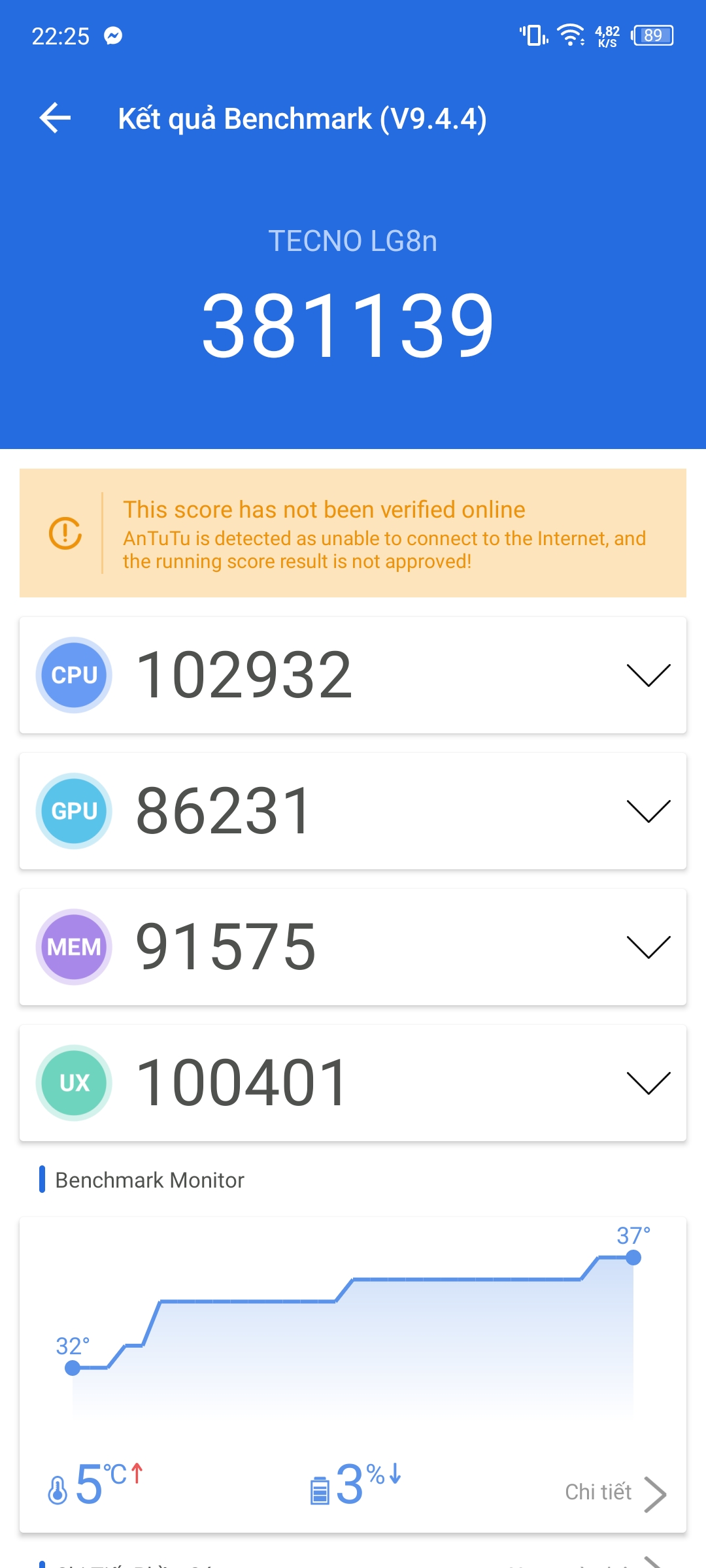This screenshot has height=1568, width=706.
Task: Expand the UX score 100401 section
Action: [648, 1083]
